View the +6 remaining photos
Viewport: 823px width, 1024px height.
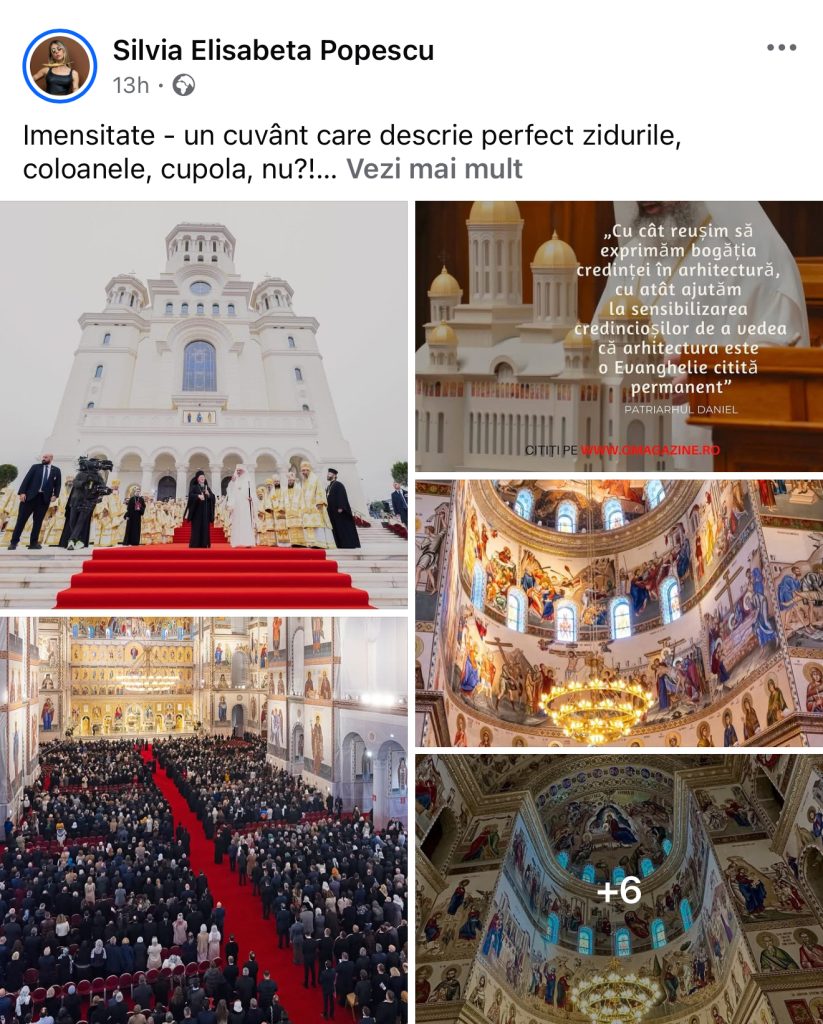(x=618, y=888)
